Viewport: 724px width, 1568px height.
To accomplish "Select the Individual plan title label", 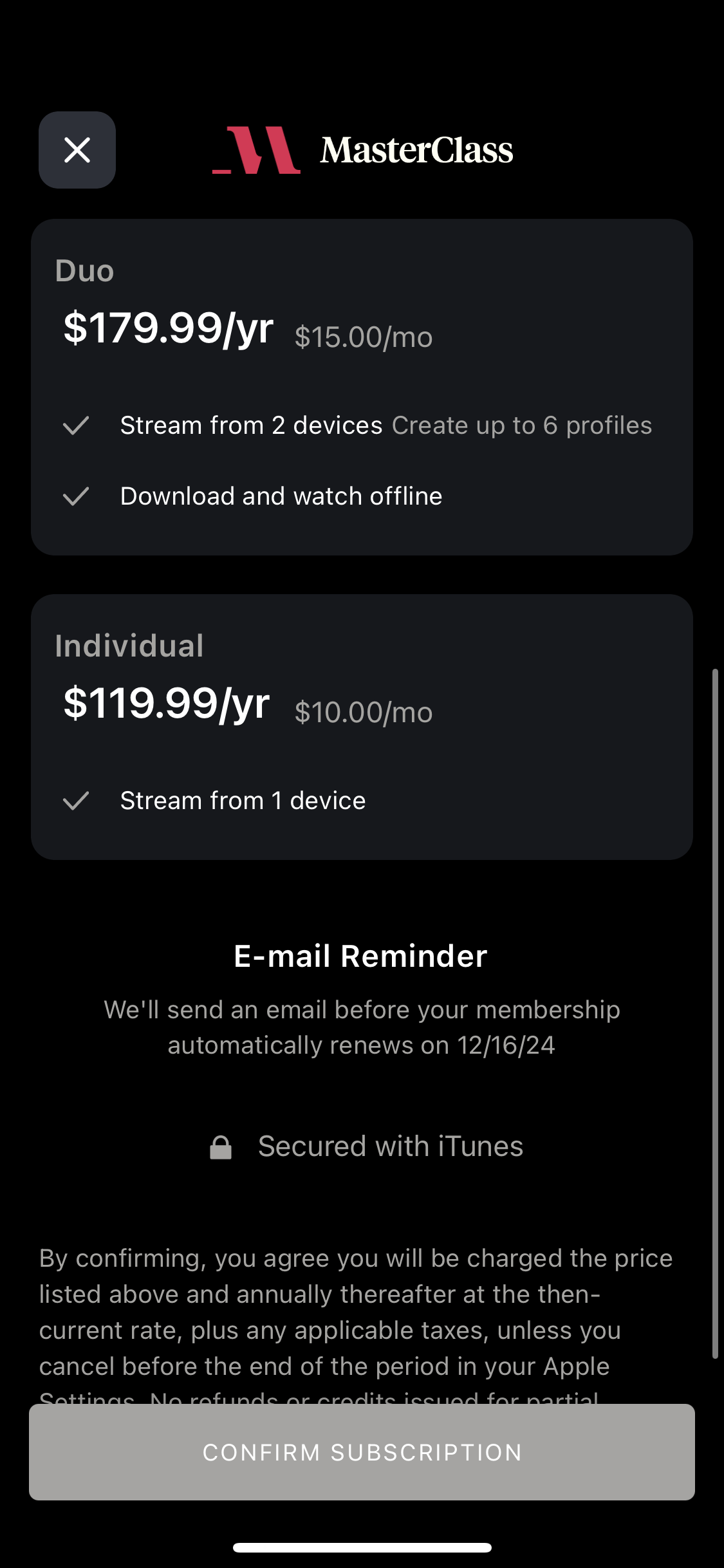I will coord(129,646).
